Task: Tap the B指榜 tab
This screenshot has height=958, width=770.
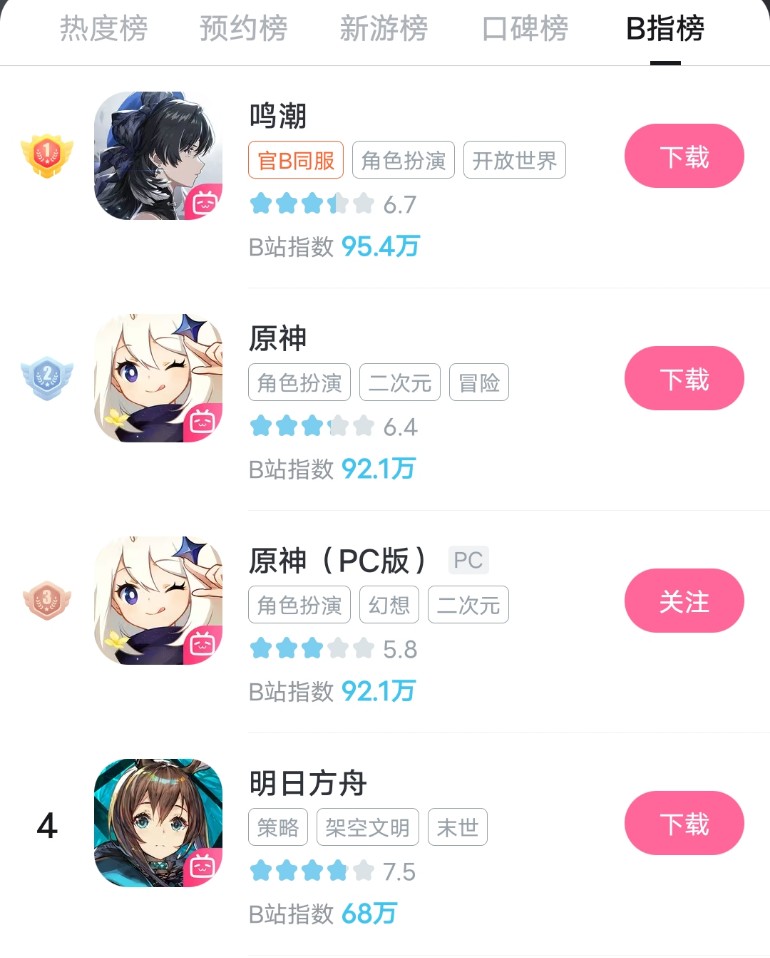Action: pos(665,29)
